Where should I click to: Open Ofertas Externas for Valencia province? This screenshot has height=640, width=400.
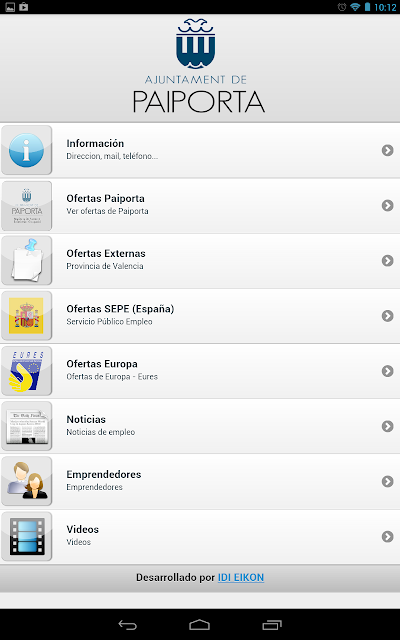(200, 260)
